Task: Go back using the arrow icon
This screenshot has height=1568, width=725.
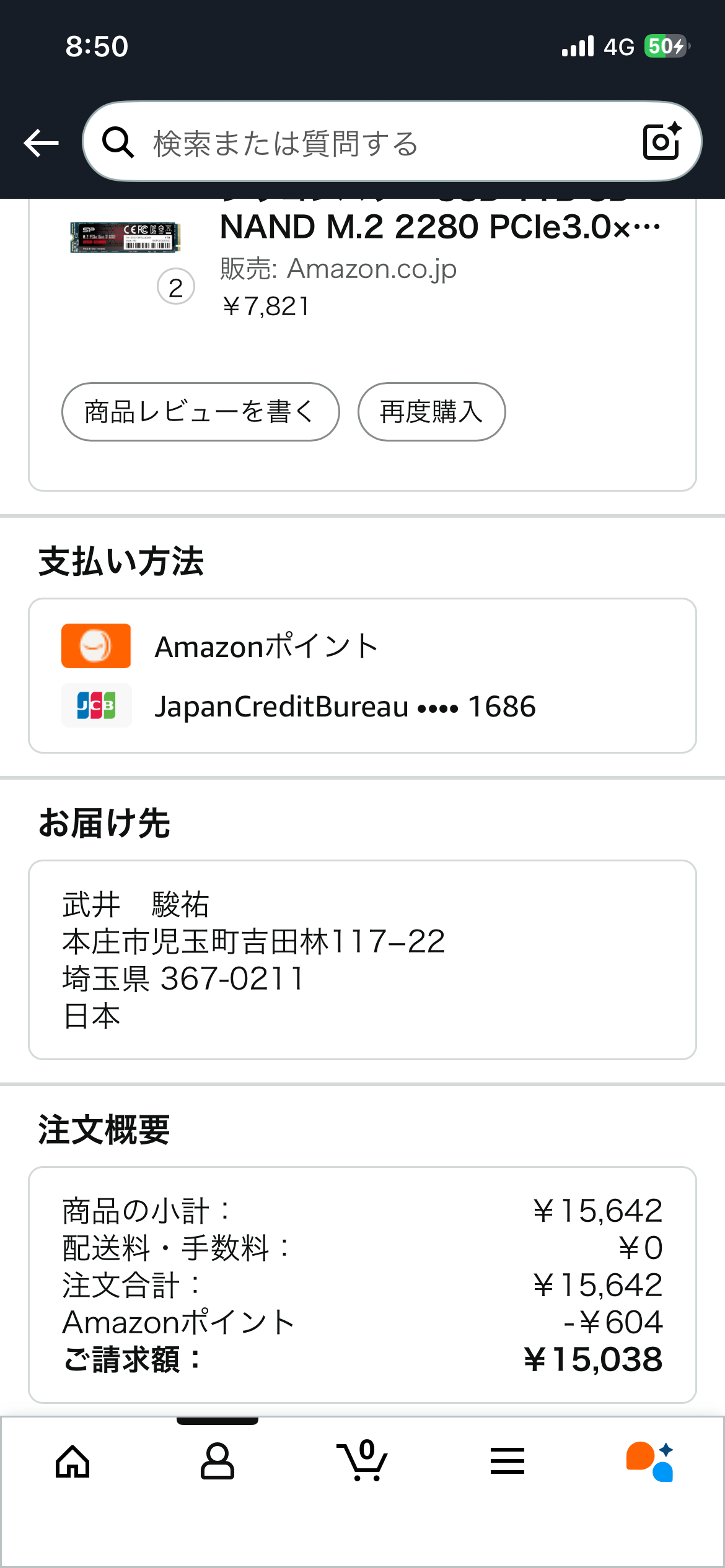Action: tap(41, 143)
